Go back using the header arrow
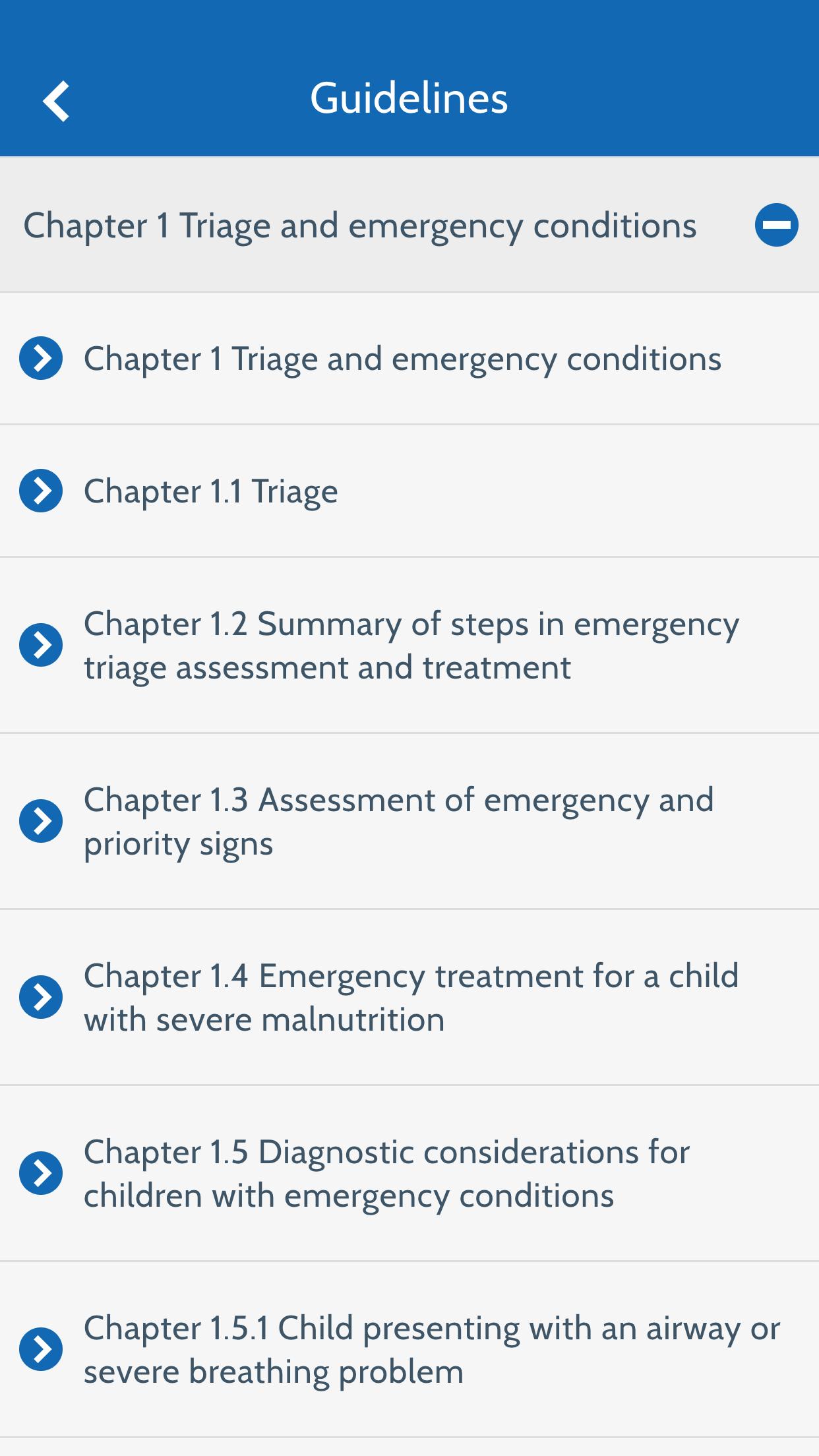Viewport: 819px width, 1456px height. pyautogui.click(x=56, y=101)
